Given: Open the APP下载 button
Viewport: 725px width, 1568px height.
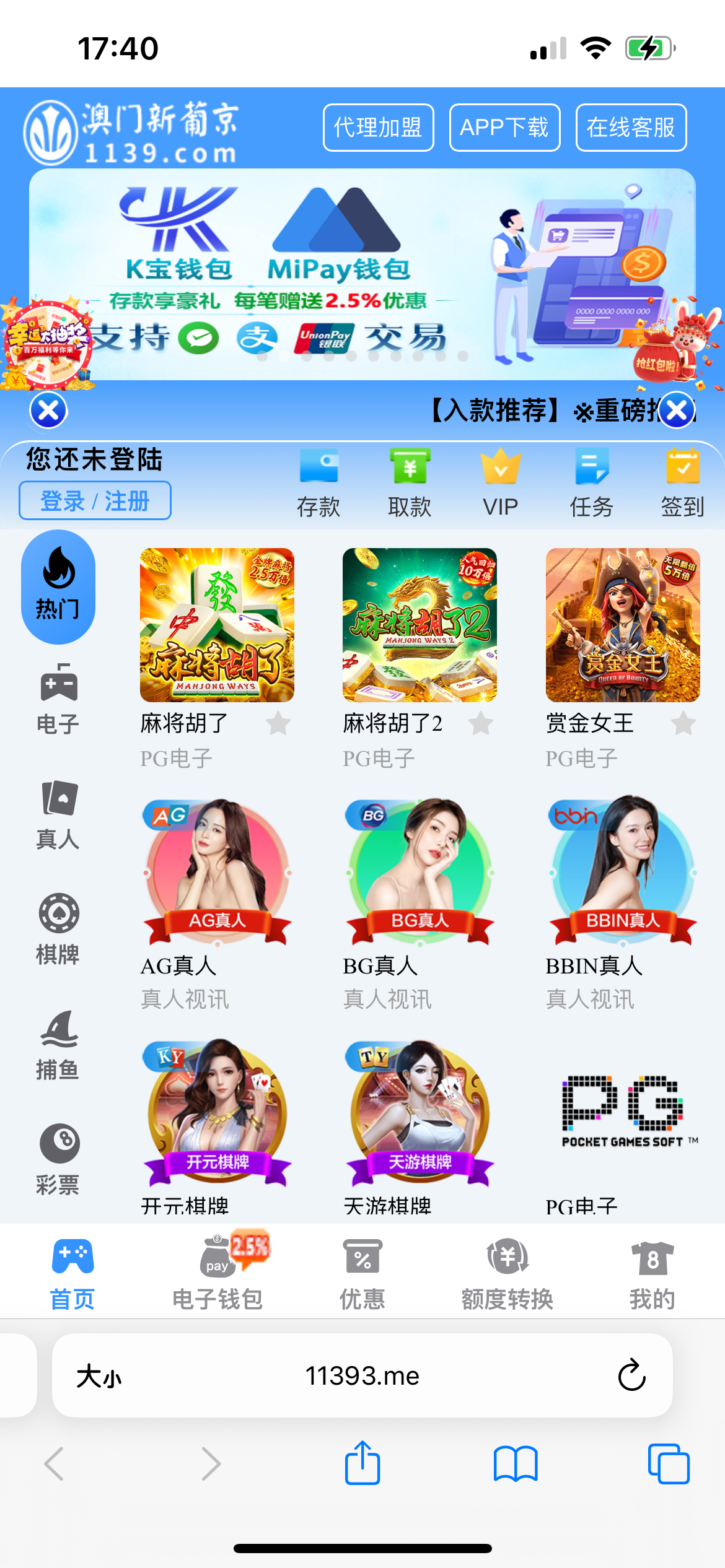Looking at the screenshot, I should pos(504,128).
